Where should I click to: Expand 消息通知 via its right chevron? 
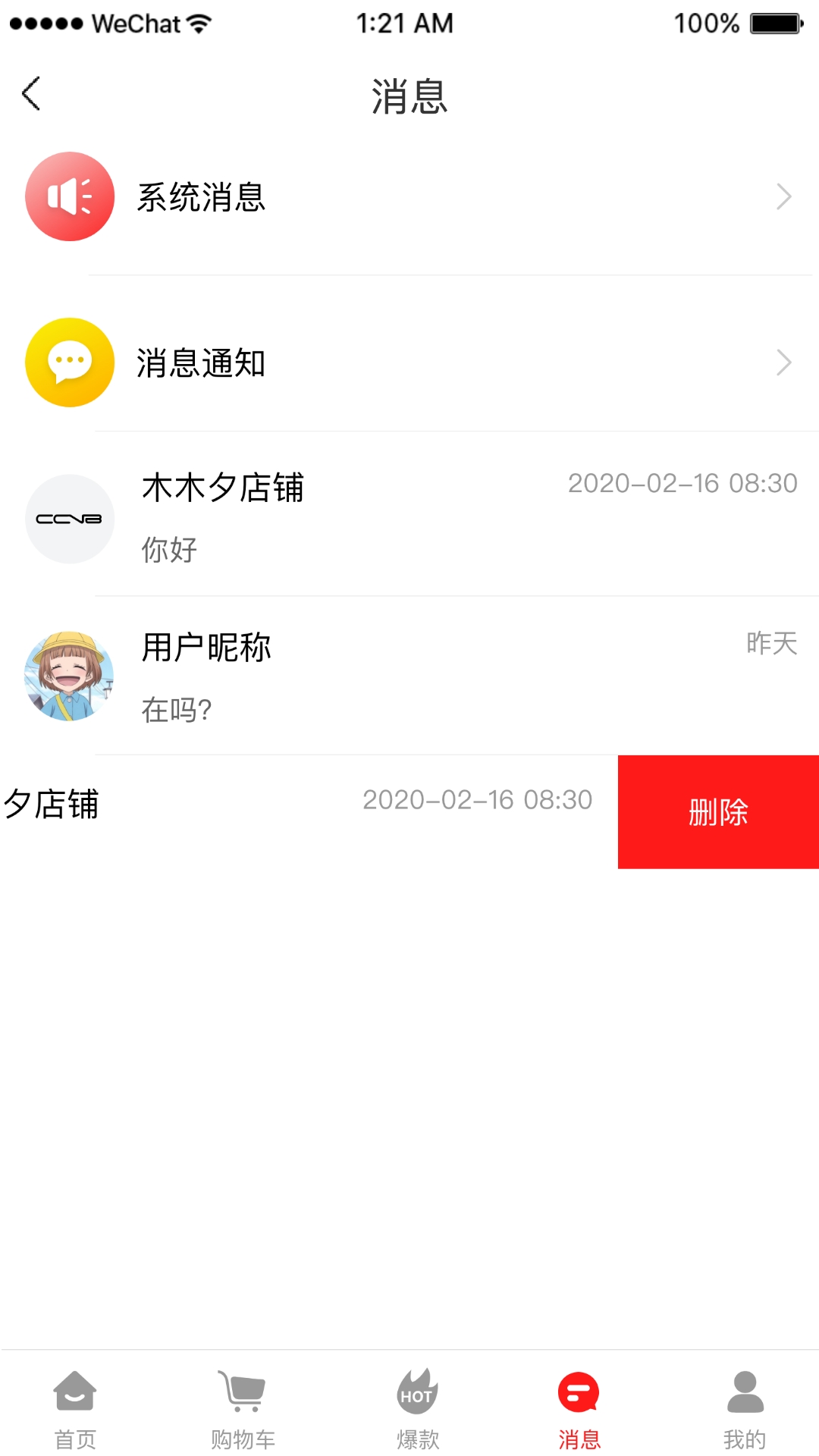pyautogui.click(x=785, y=364)
